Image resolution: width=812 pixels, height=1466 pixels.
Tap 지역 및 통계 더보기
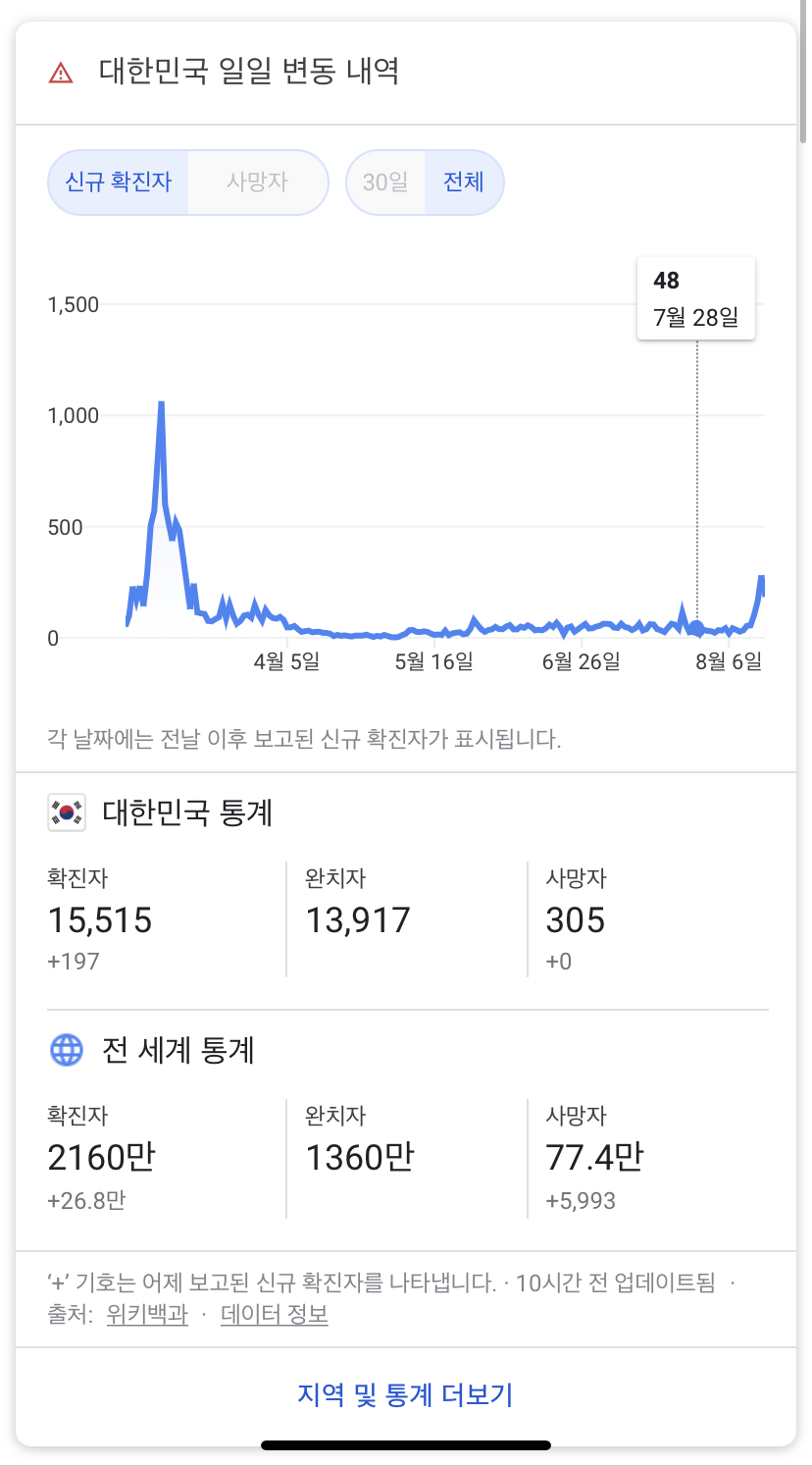point(405,1394)
